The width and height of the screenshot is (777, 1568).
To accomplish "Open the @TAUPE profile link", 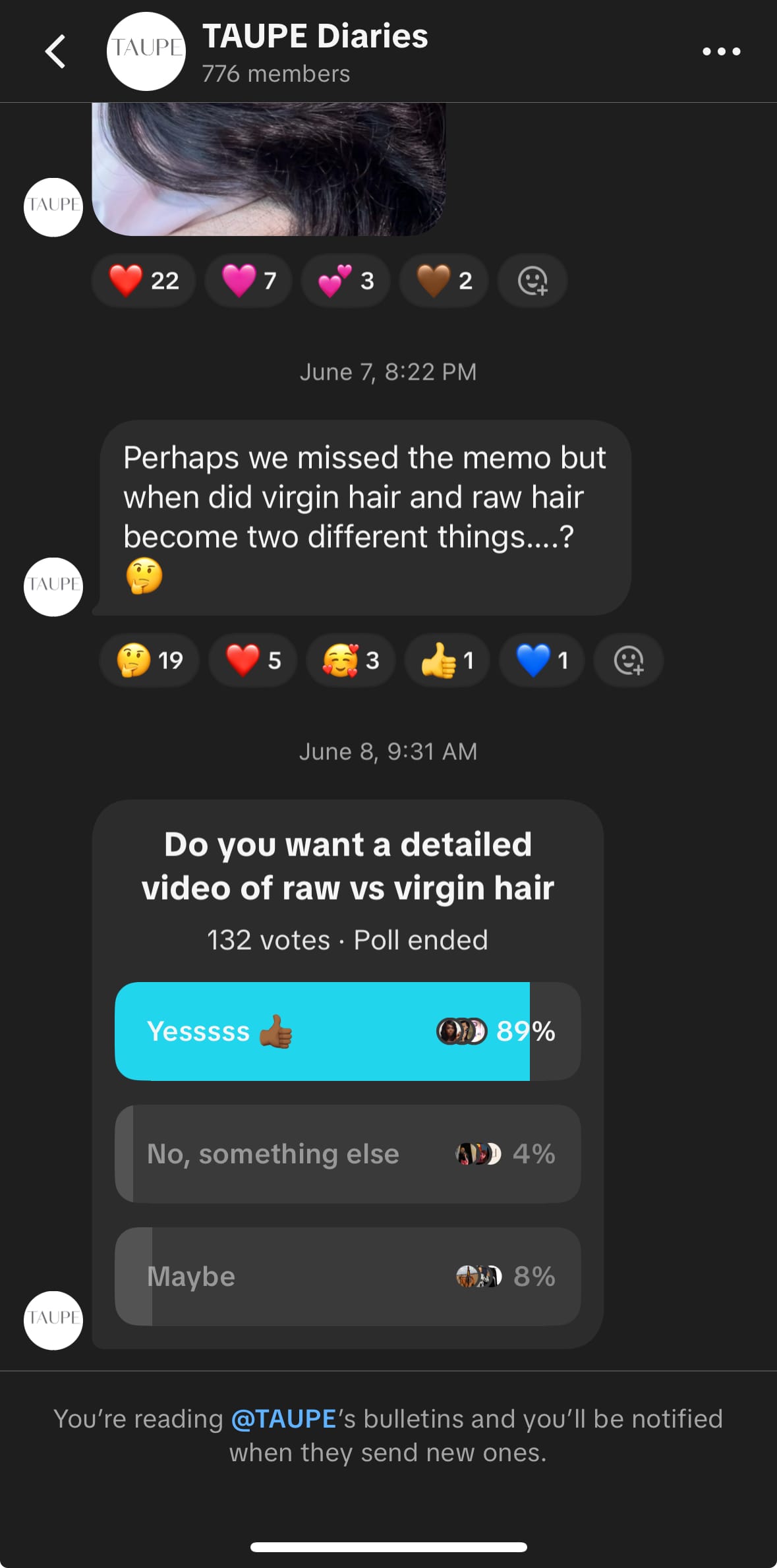I will click(283, 1418).
